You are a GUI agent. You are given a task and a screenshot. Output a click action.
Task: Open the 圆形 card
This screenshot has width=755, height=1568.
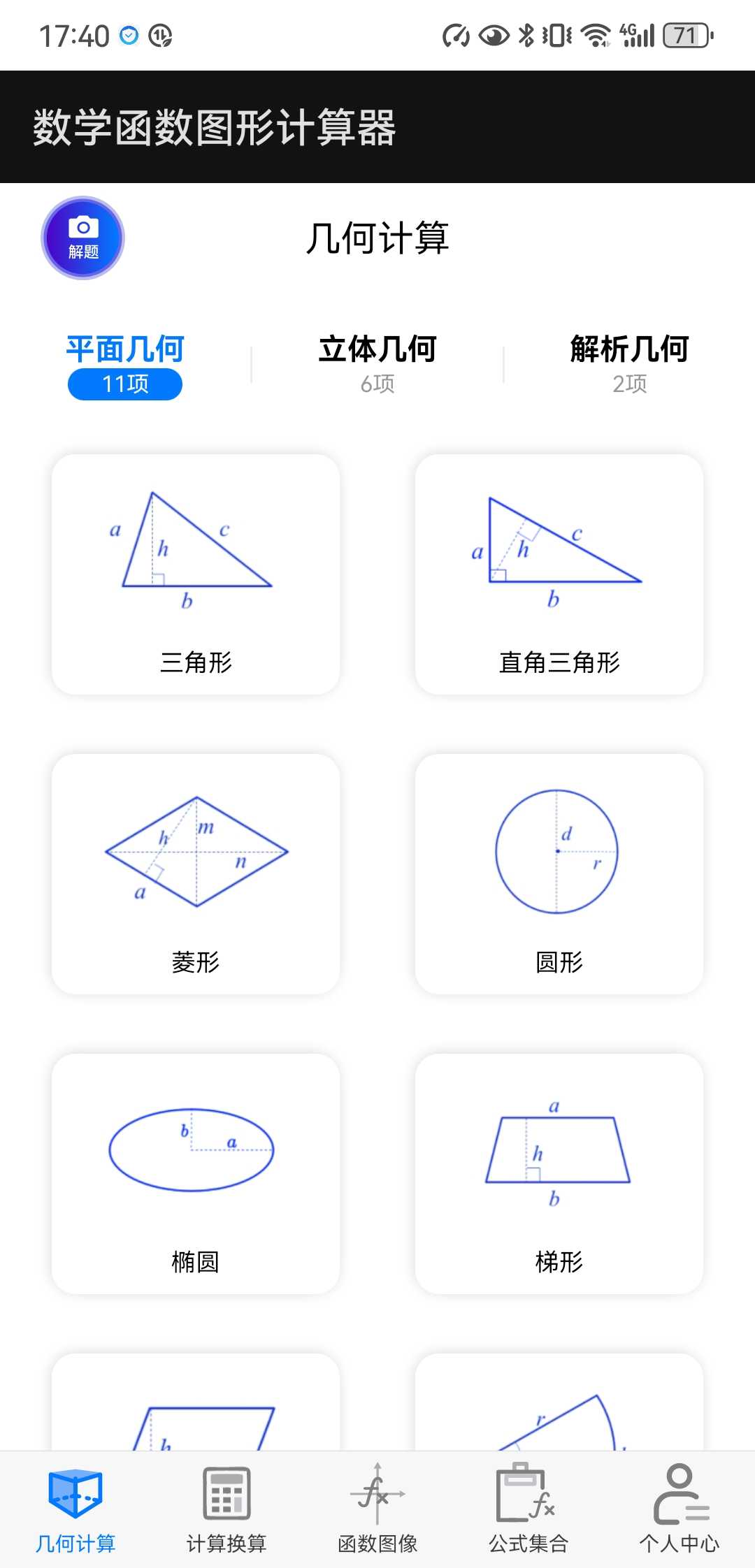(559, 874)
